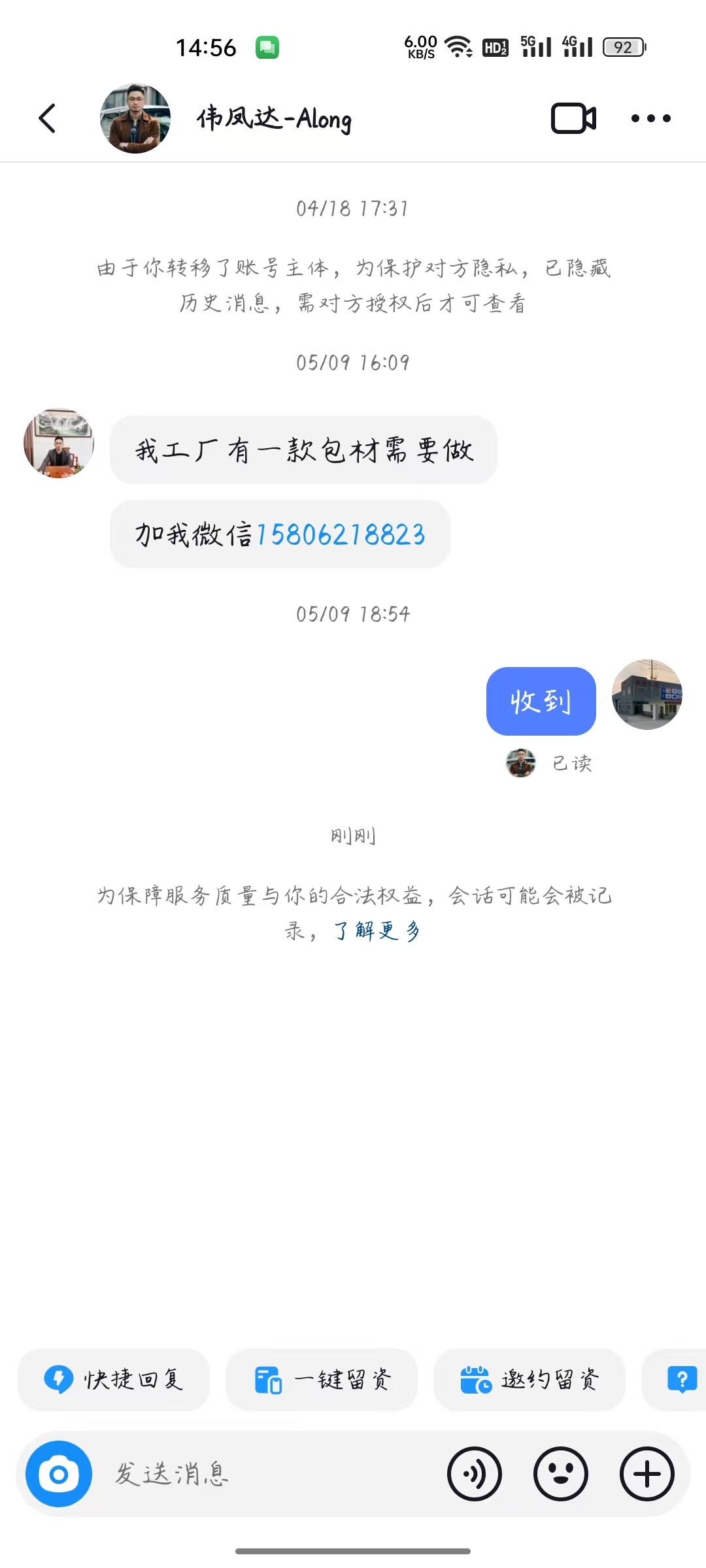Tap the sender's avatar beside the incoming message
The image size is (706, 1568).
pyautogui.click(x=59, y=444)
